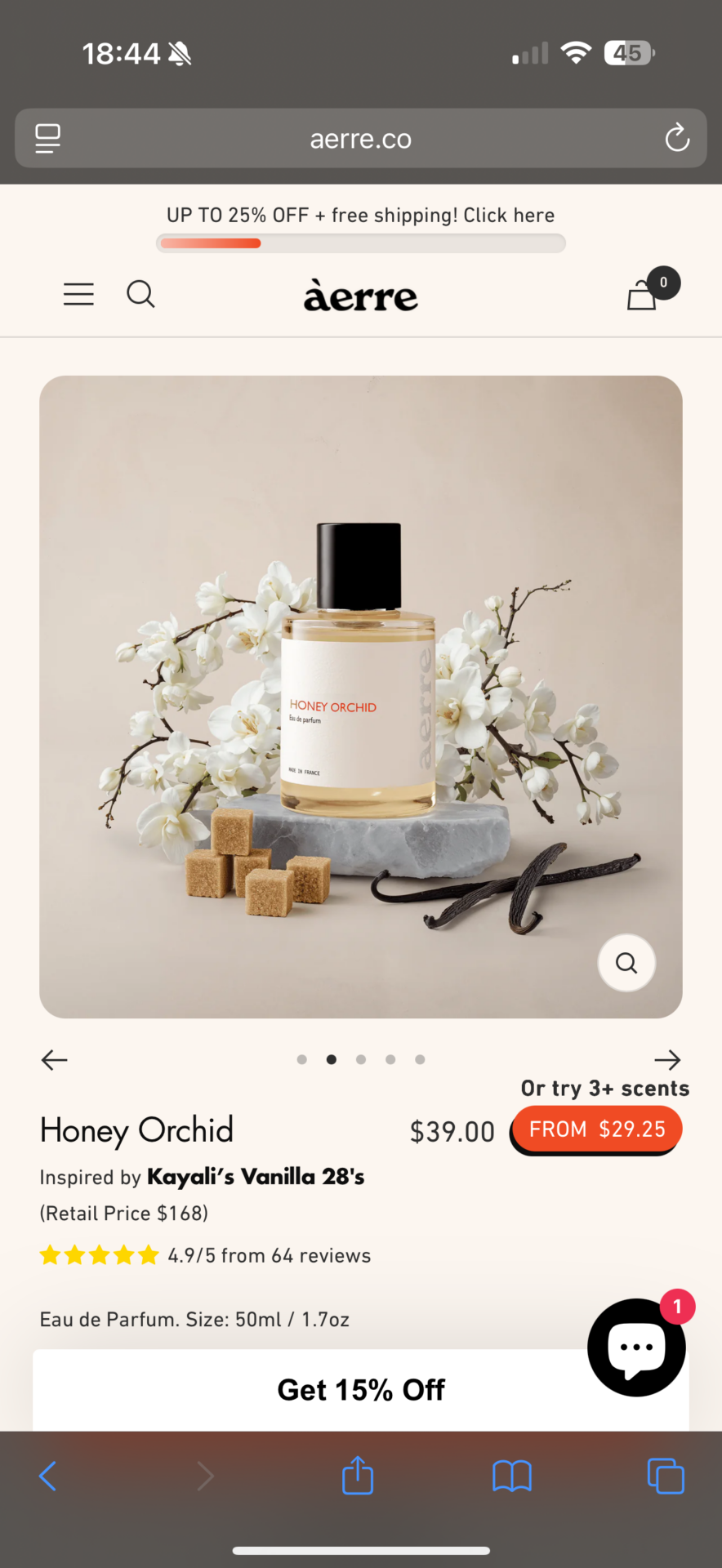Open the hamburger menu

click(x=78, y=294)
